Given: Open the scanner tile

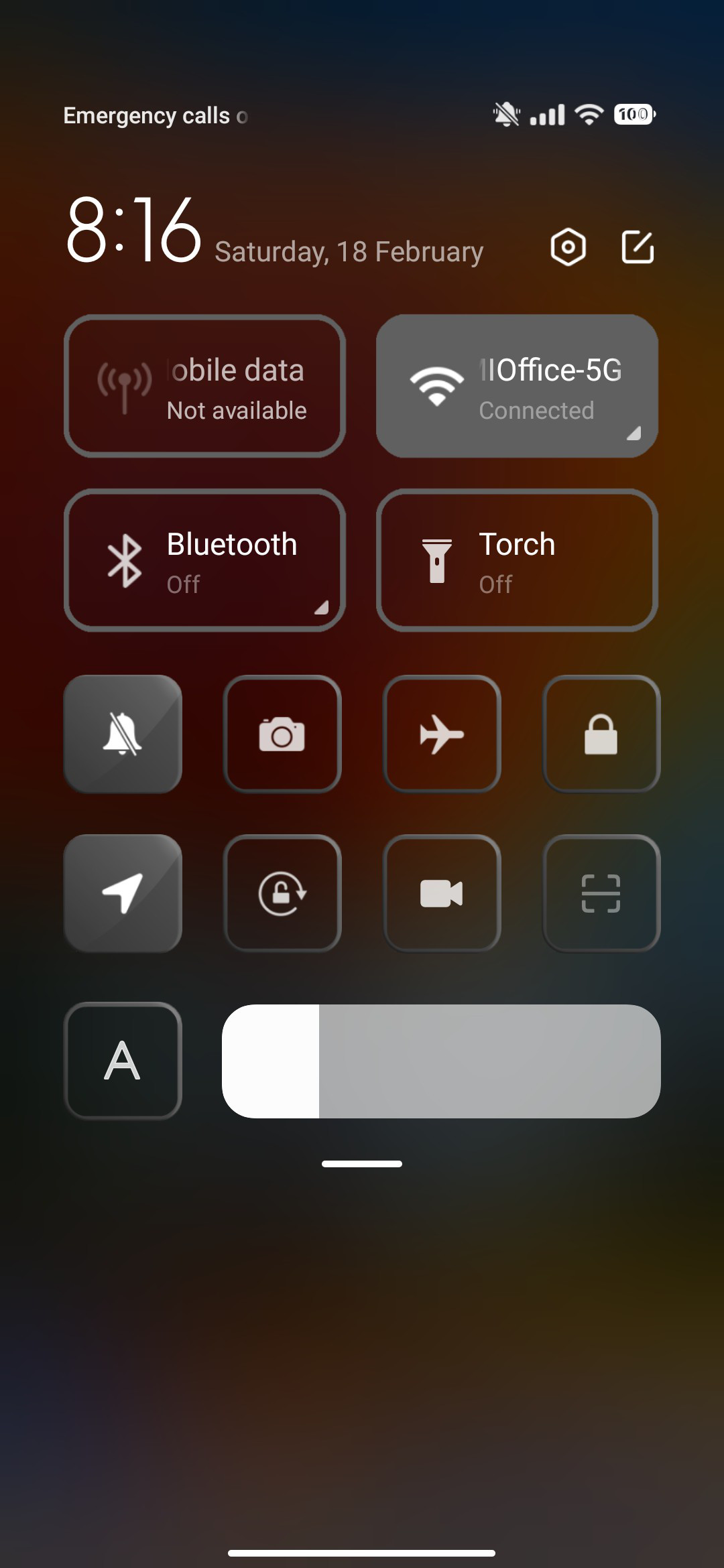Looking at the screenshot, I should (x=601, y=893).
